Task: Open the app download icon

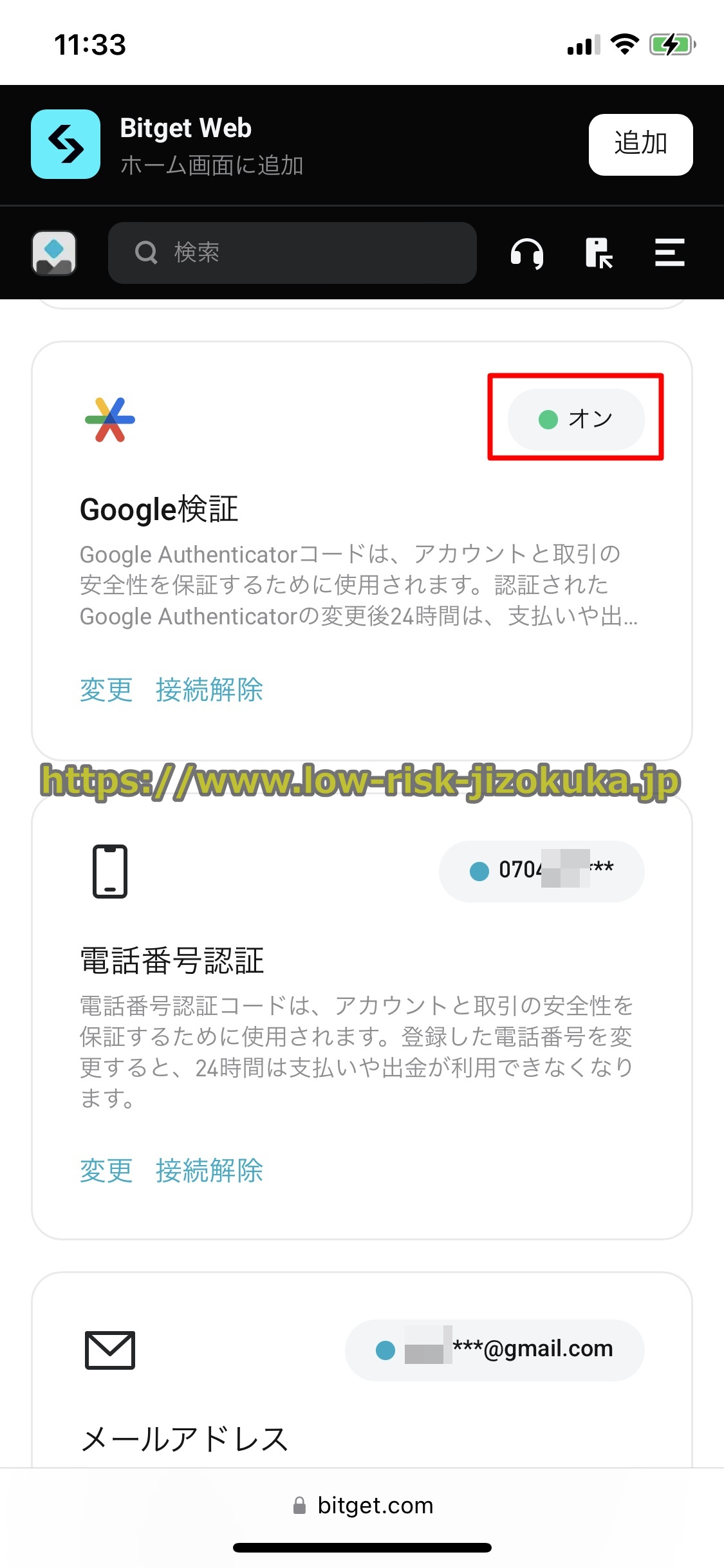Action: coord(598,253)
